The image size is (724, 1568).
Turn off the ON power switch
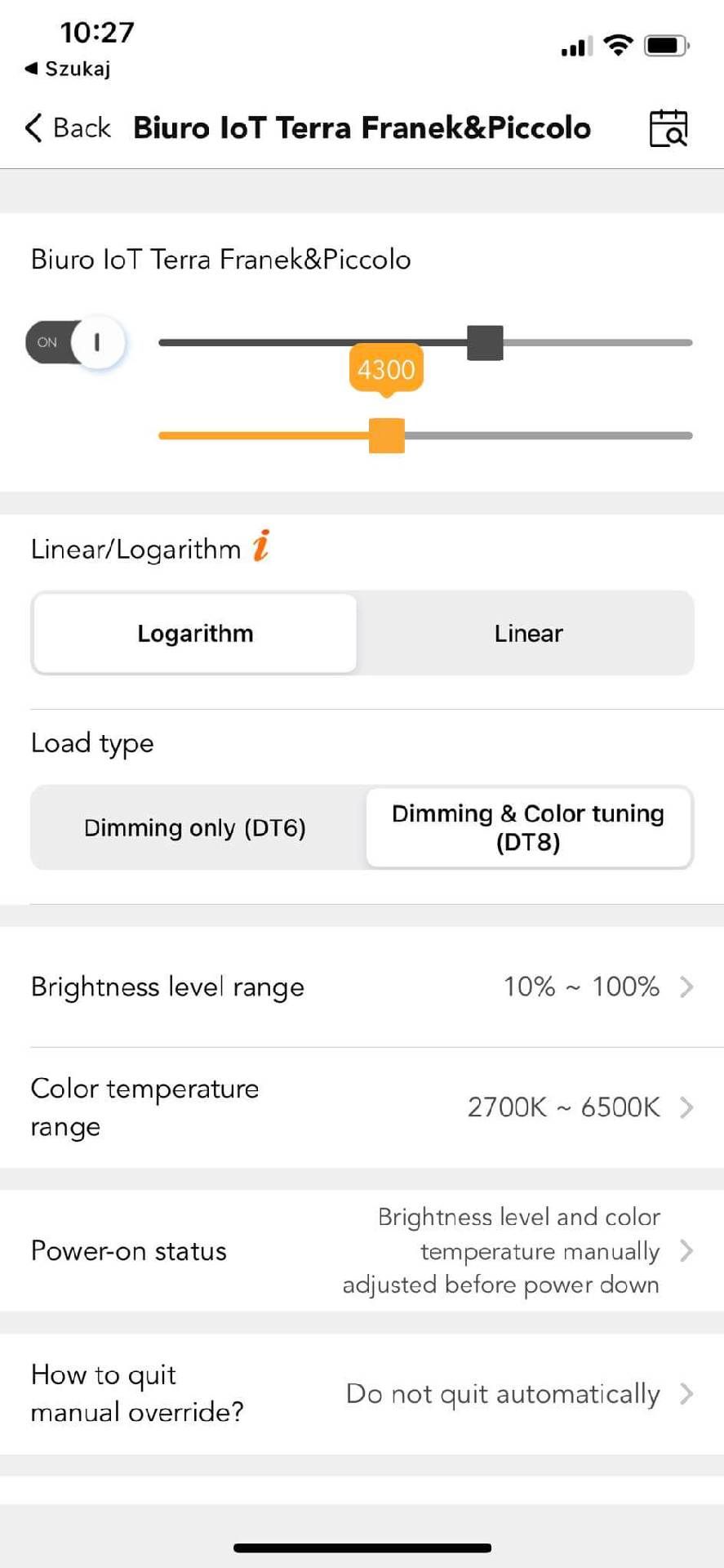[x=75, y=342]
